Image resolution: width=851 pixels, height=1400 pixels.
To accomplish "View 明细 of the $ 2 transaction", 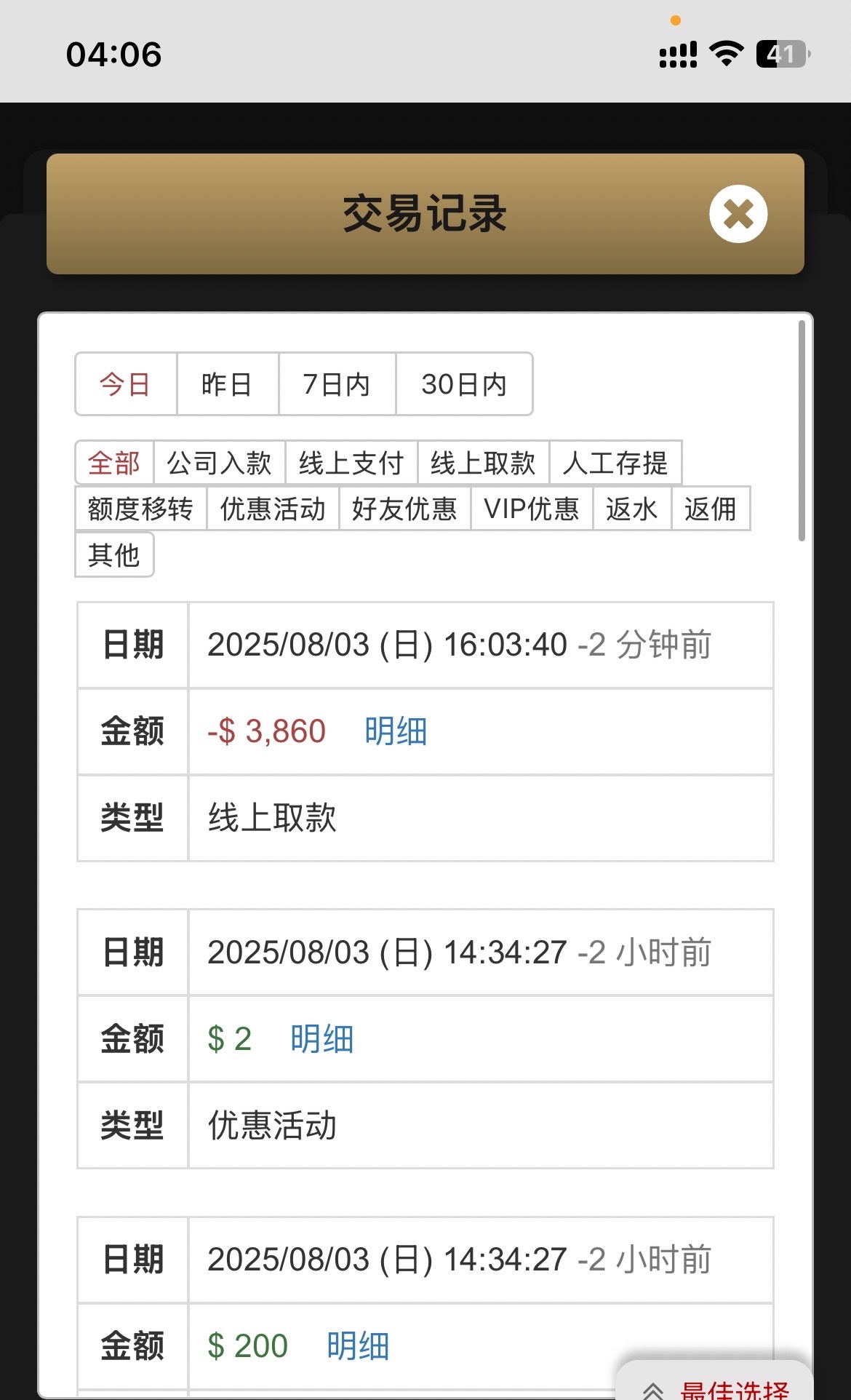I will 321,1039.
